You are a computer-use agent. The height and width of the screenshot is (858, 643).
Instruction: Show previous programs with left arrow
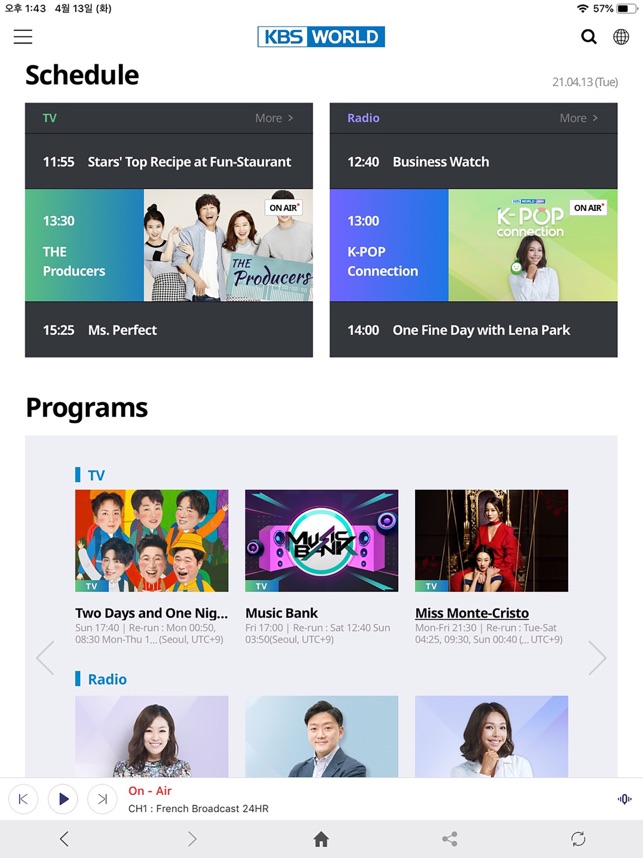point(45,657)
